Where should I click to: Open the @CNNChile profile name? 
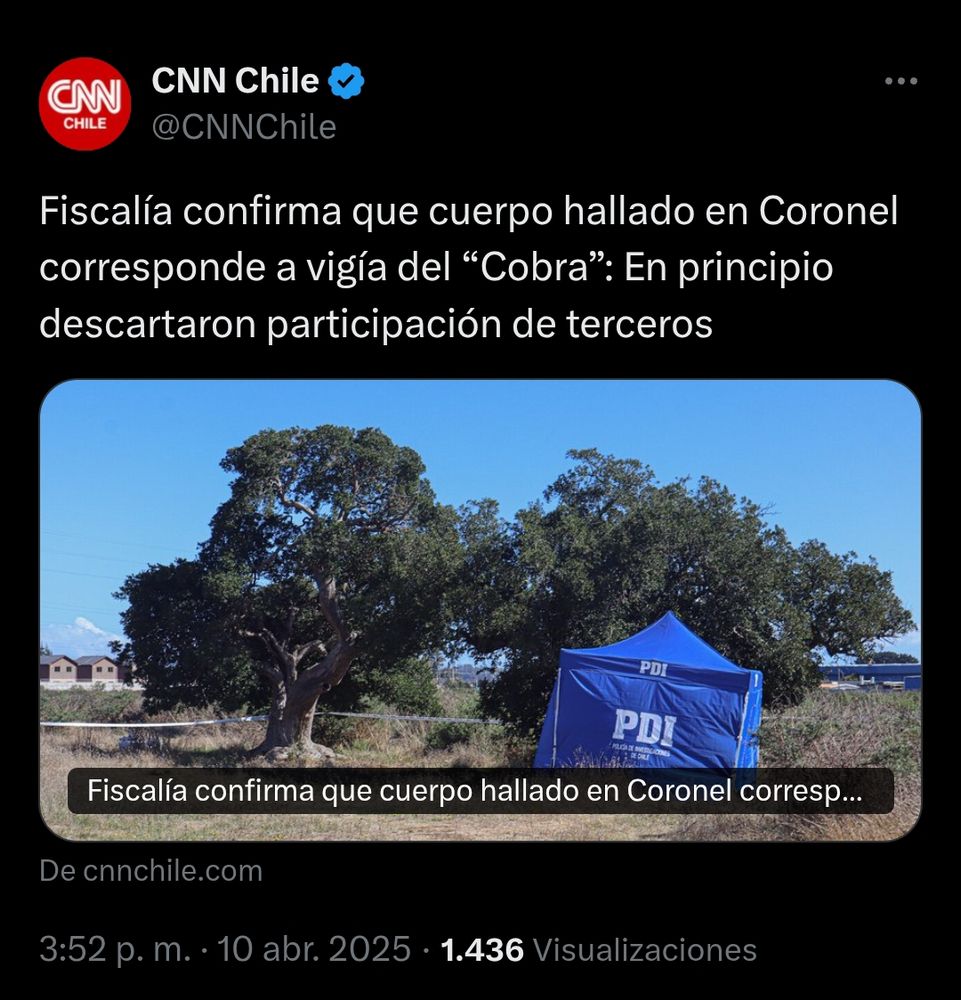click(244, 128)
